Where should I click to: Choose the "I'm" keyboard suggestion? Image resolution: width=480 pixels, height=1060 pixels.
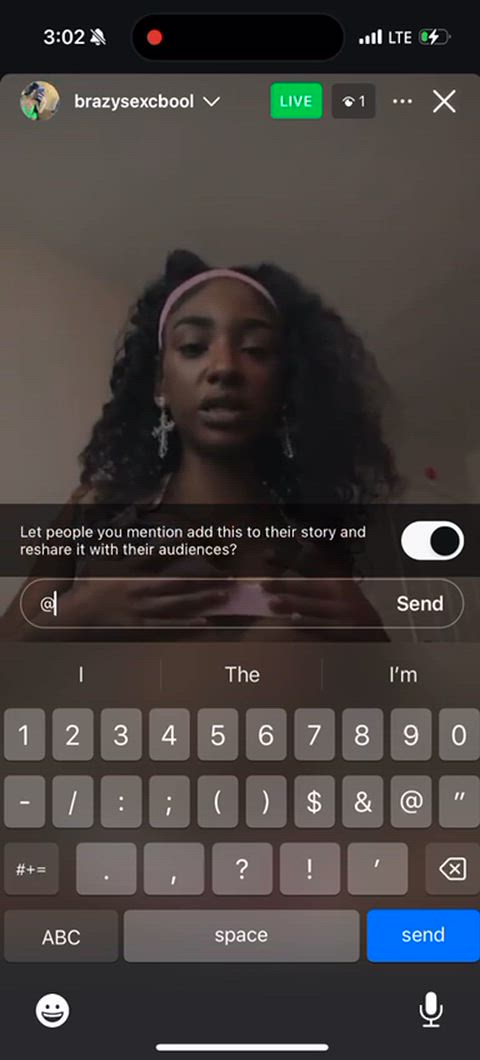[403, 674]
